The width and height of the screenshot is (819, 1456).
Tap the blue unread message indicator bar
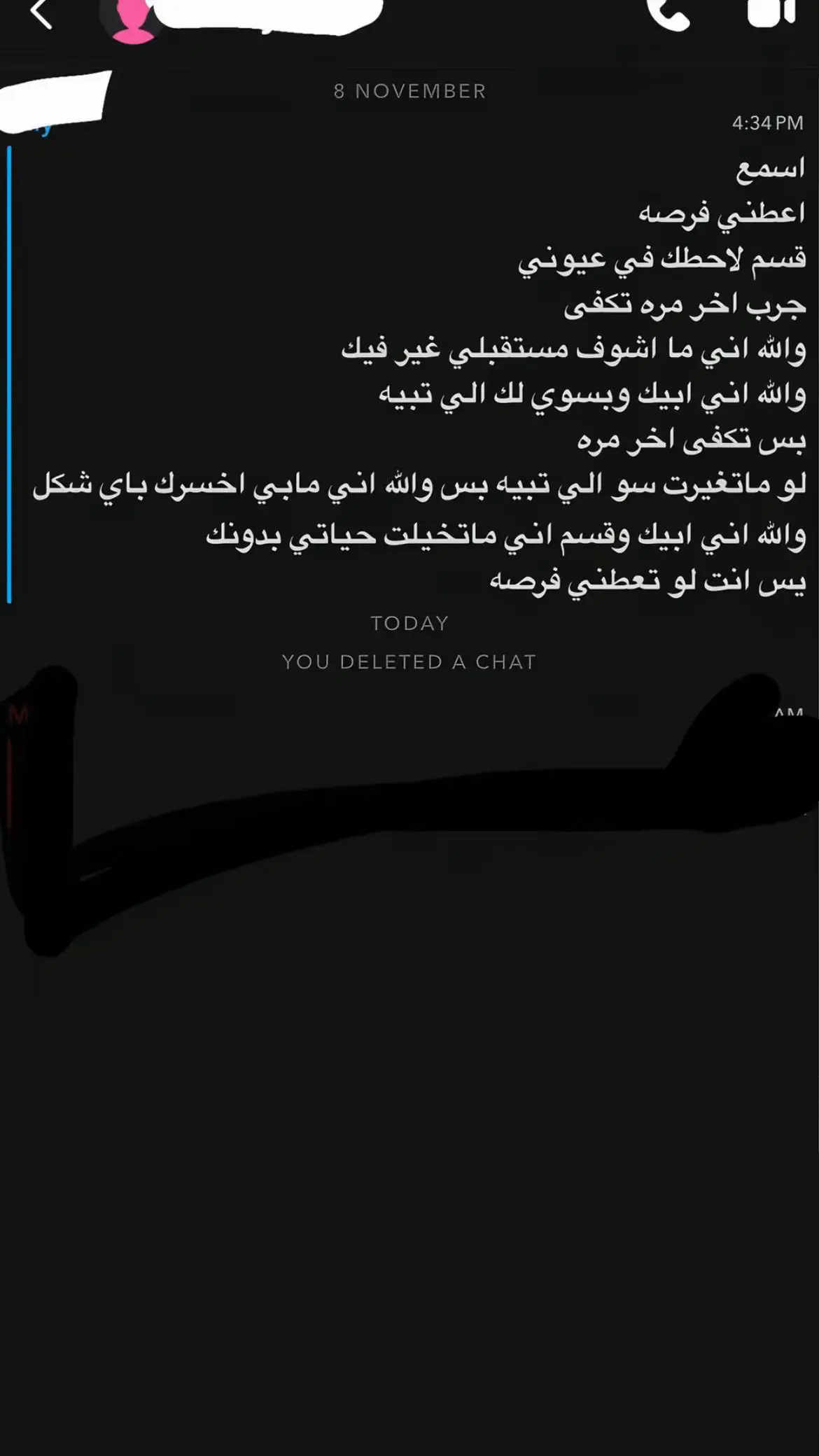click(8, 371)
